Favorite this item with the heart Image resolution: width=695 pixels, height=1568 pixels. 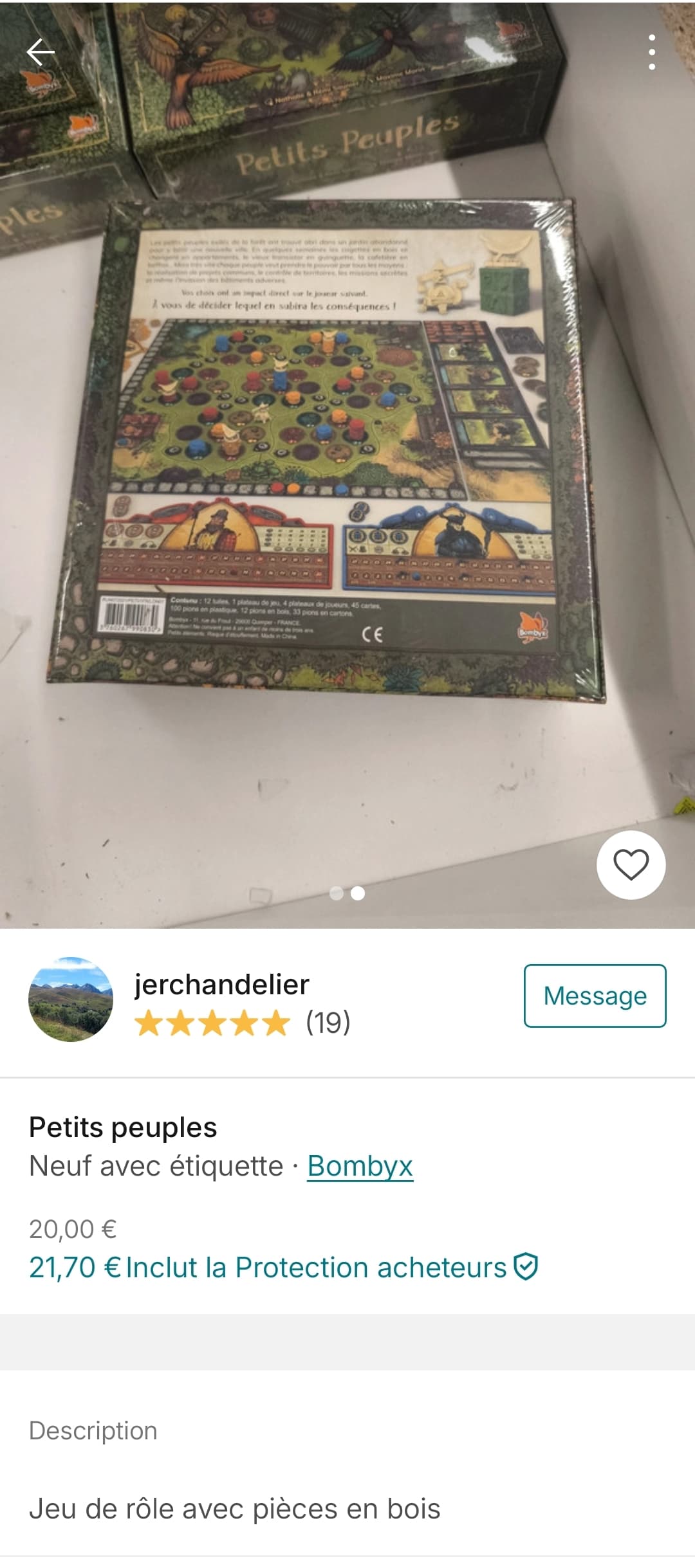pos(631,864)
